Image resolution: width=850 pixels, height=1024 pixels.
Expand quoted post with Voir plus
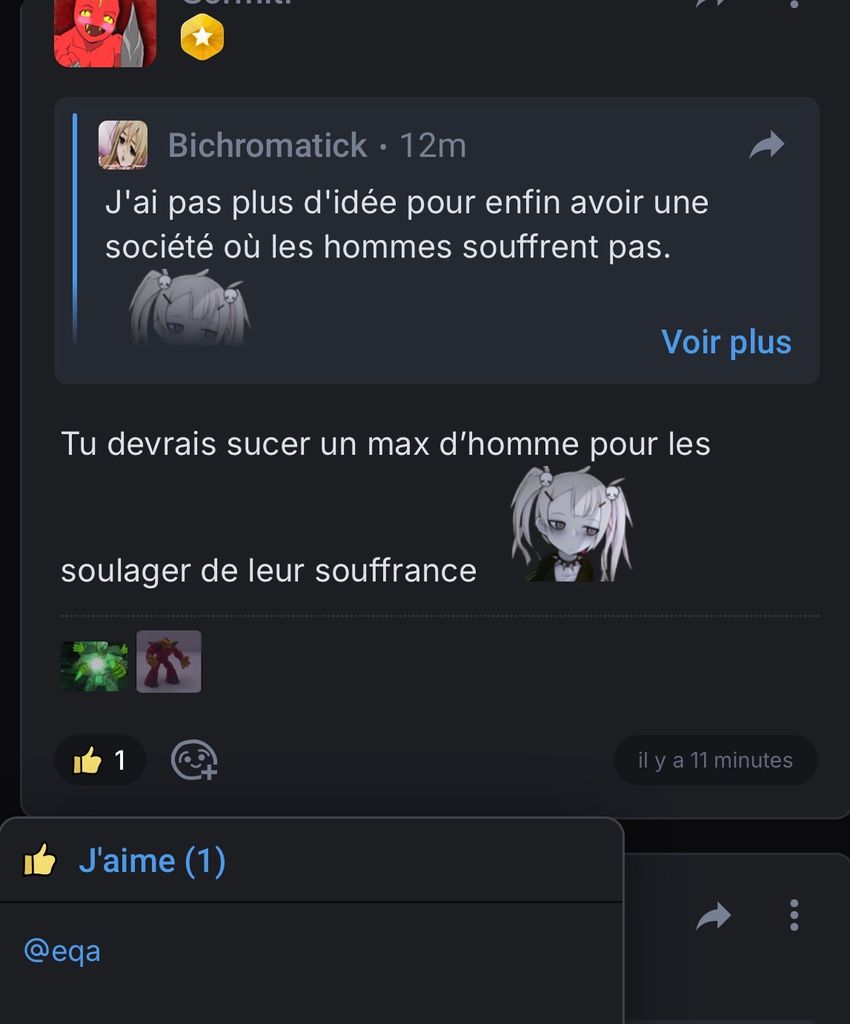(726, 342)
